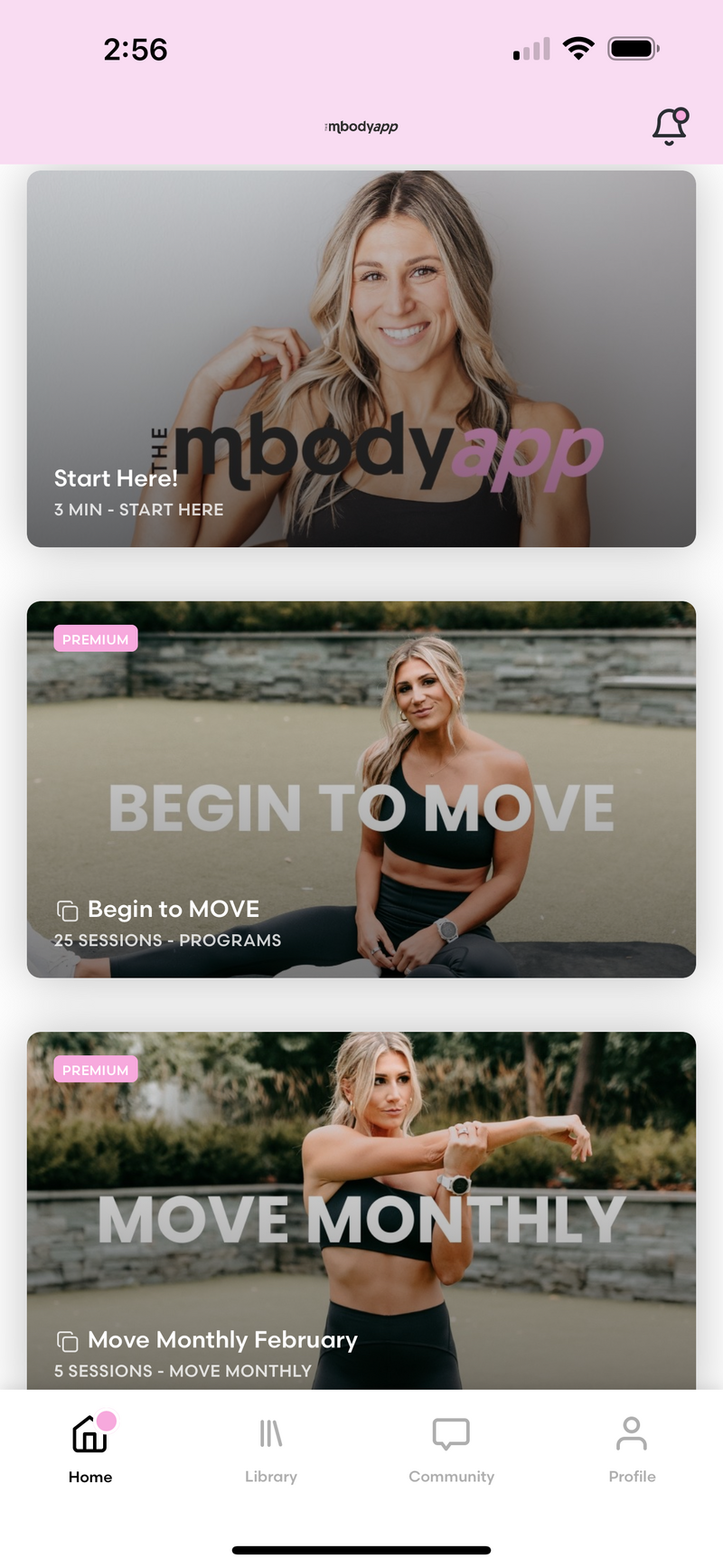Go to the Home tab

[x=90, y=1448]
